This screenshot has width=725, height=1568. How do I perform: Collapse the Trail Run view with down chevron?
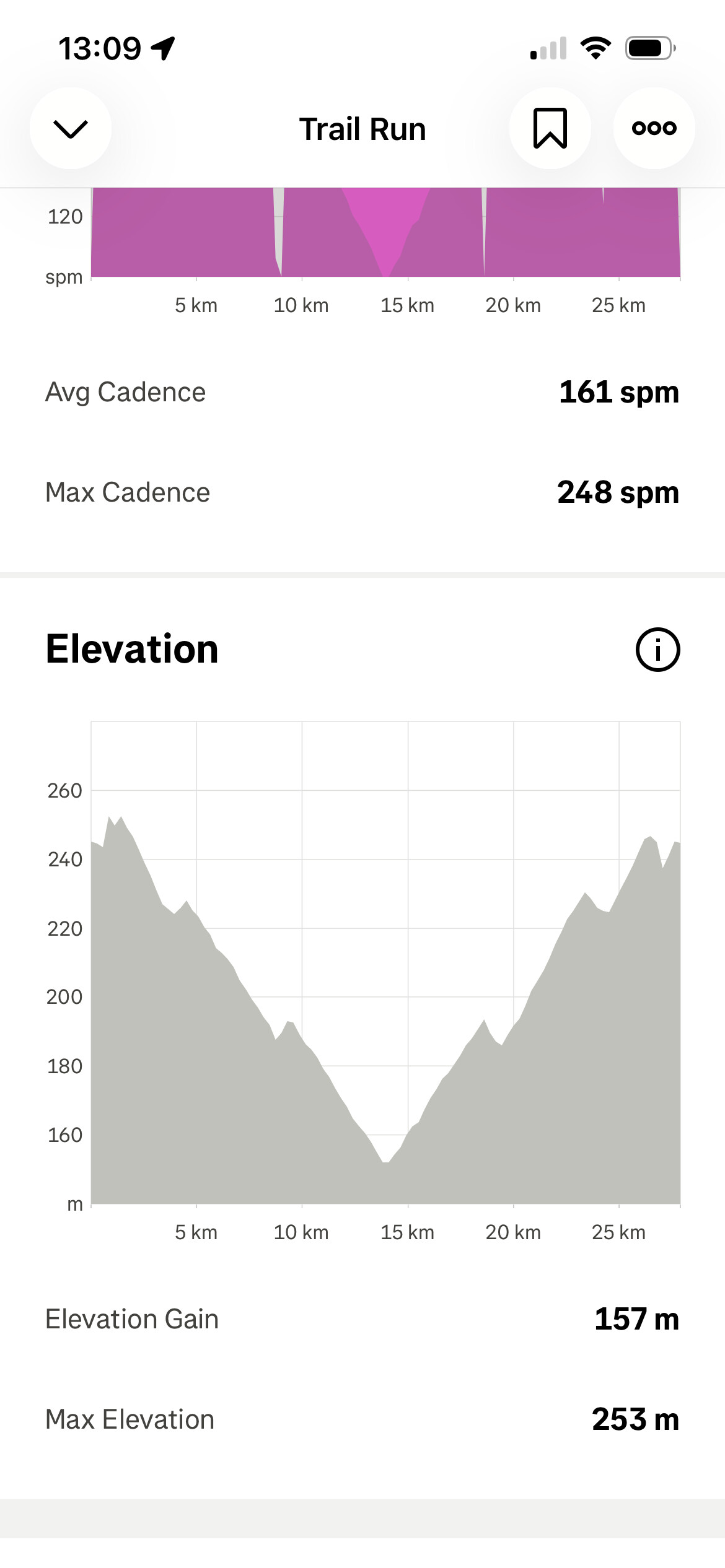click(71, 128)
